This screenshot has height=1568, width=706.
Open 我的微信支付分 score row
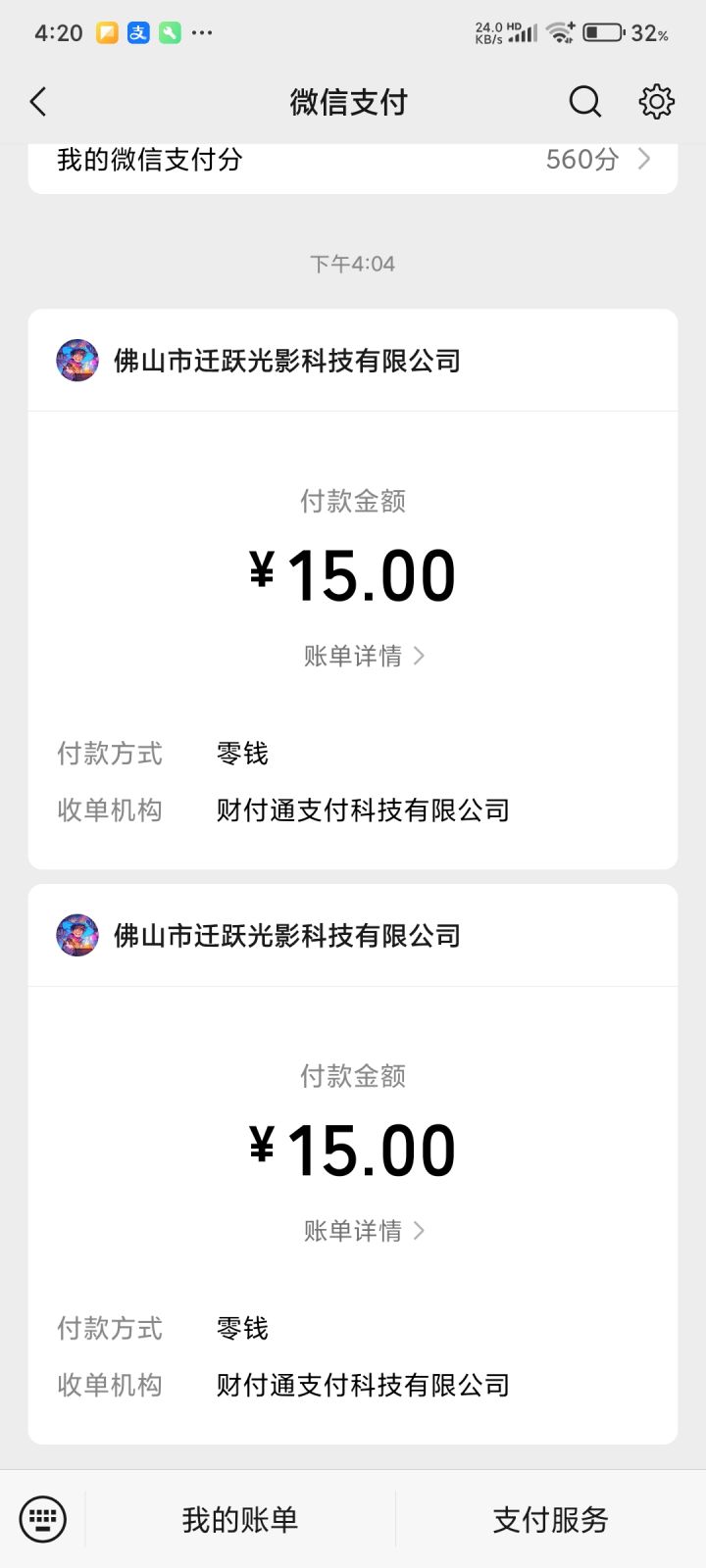coord(353,161)
